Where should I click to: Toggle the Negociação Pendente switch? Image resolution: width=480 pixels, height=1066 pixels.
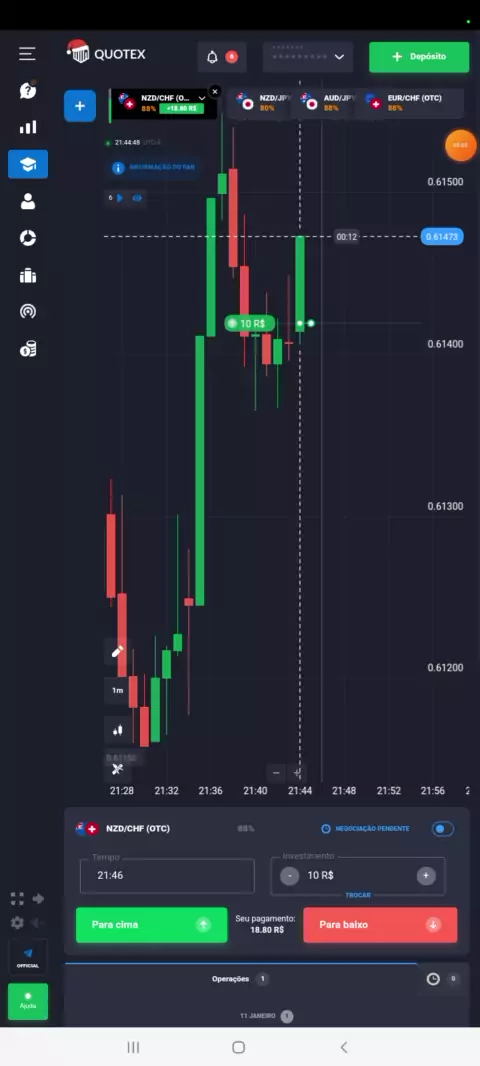coord(443,829)
